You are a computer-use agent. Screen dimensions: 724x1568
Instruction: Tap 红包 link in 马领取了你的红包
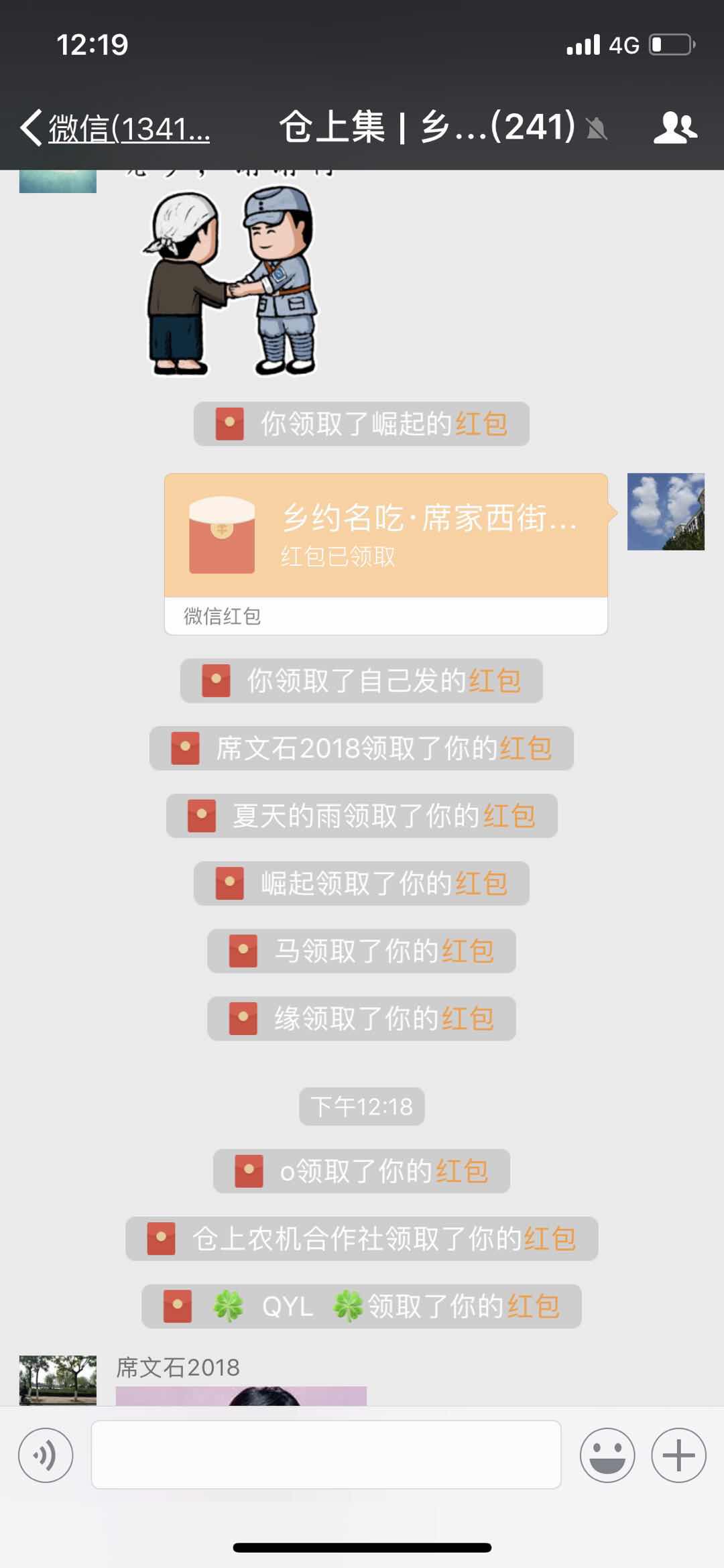(x=468, y=951)
